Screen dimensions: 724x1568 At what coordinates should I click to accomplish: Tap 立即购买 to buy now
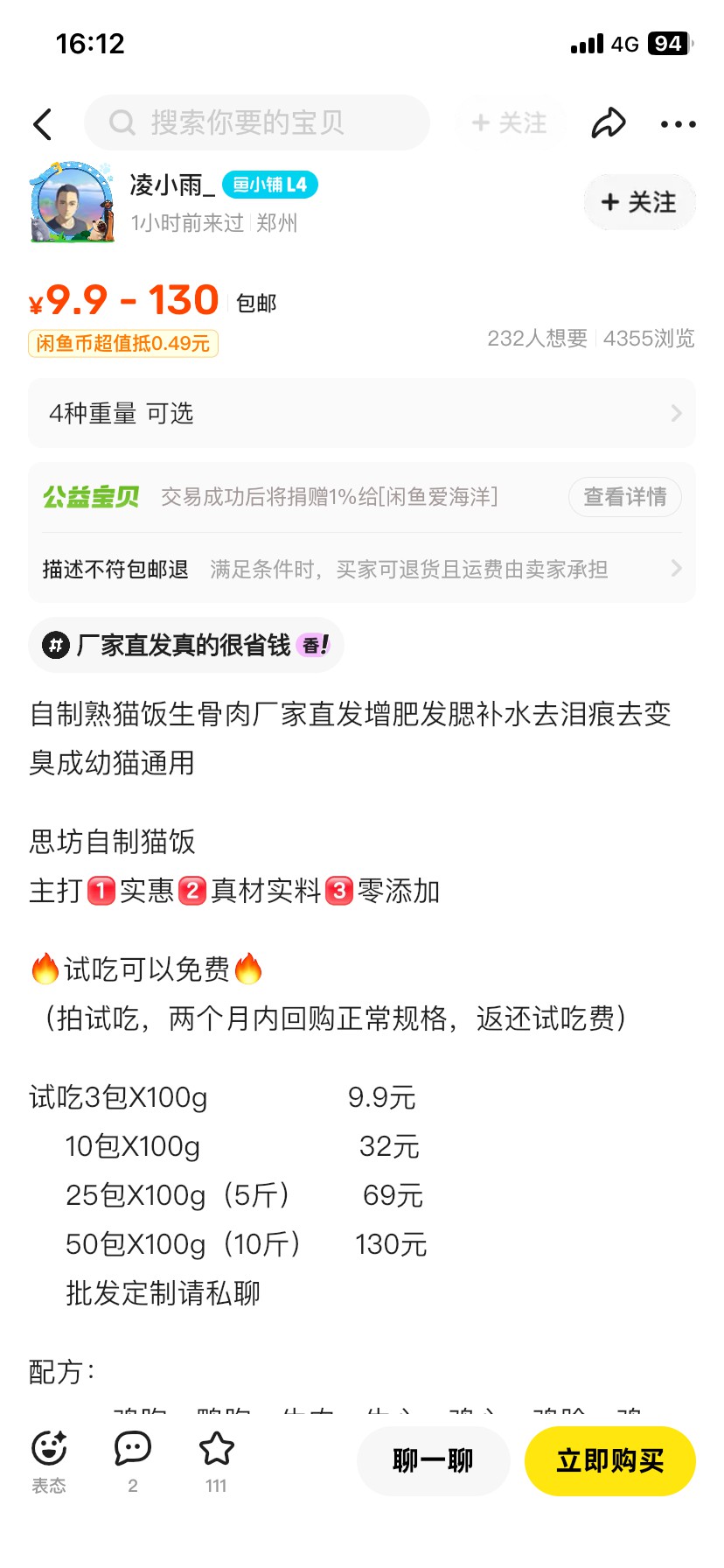coord(609,1460)
